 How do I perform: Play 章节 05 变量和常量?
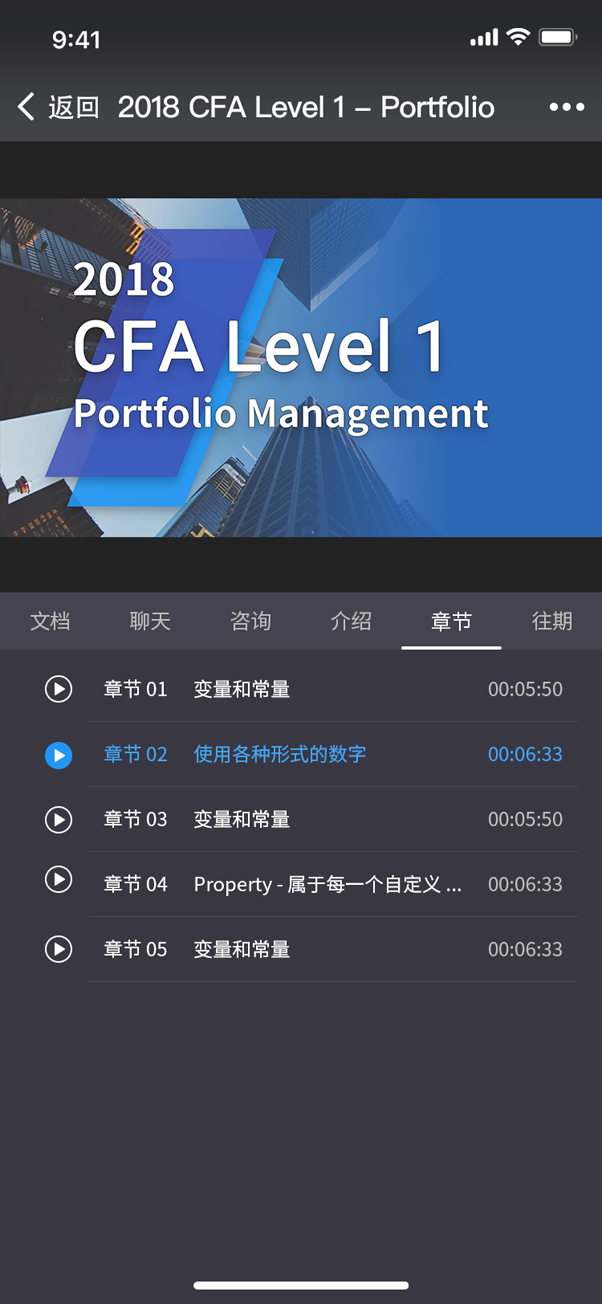pyautogui.click(x=59, y=949)
